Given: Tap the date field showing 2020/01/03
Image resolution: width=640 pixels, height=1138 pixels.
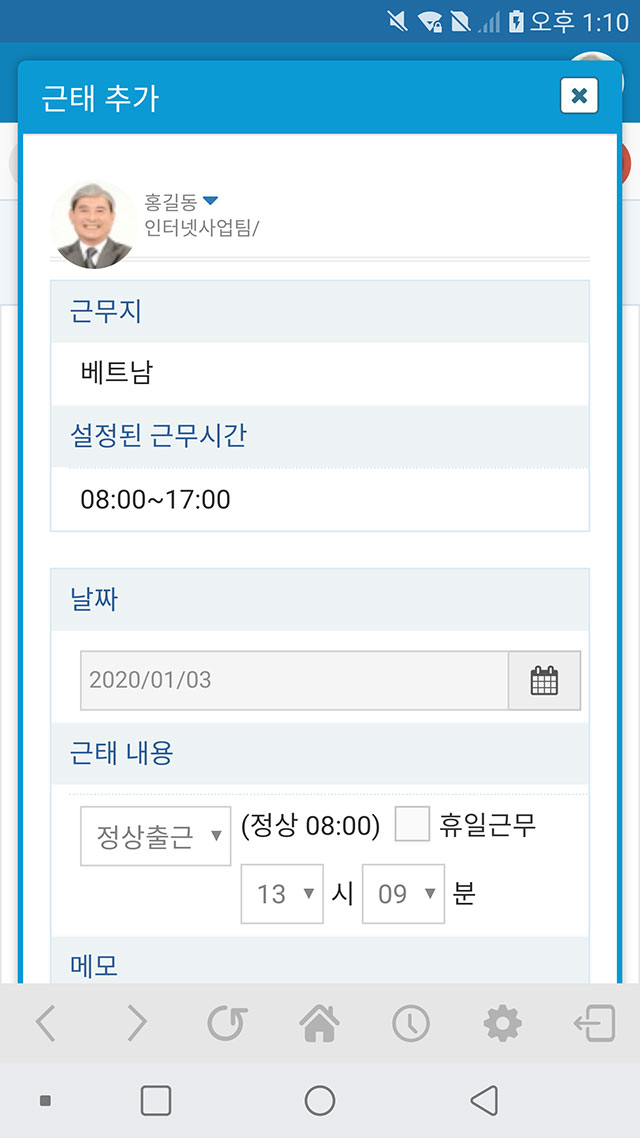Looking at the screenshot, I should [x=294, y=681].
